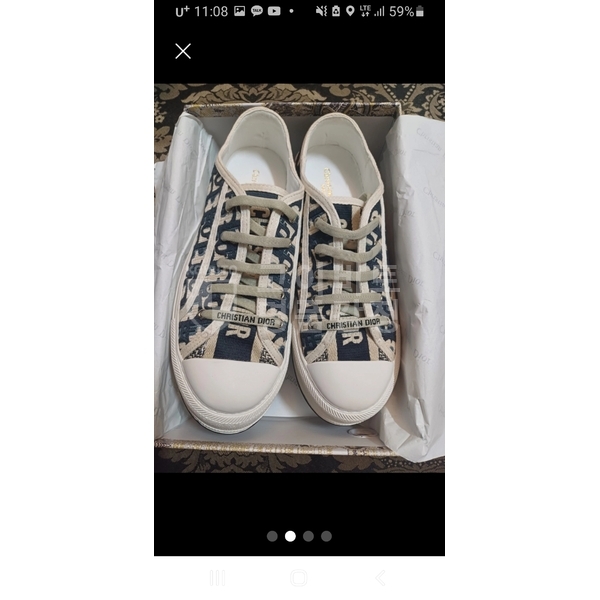The height and width of the screenshot is (600, 600).
Task: Close the full-screen photo viewer
Action: coord(183,51)
